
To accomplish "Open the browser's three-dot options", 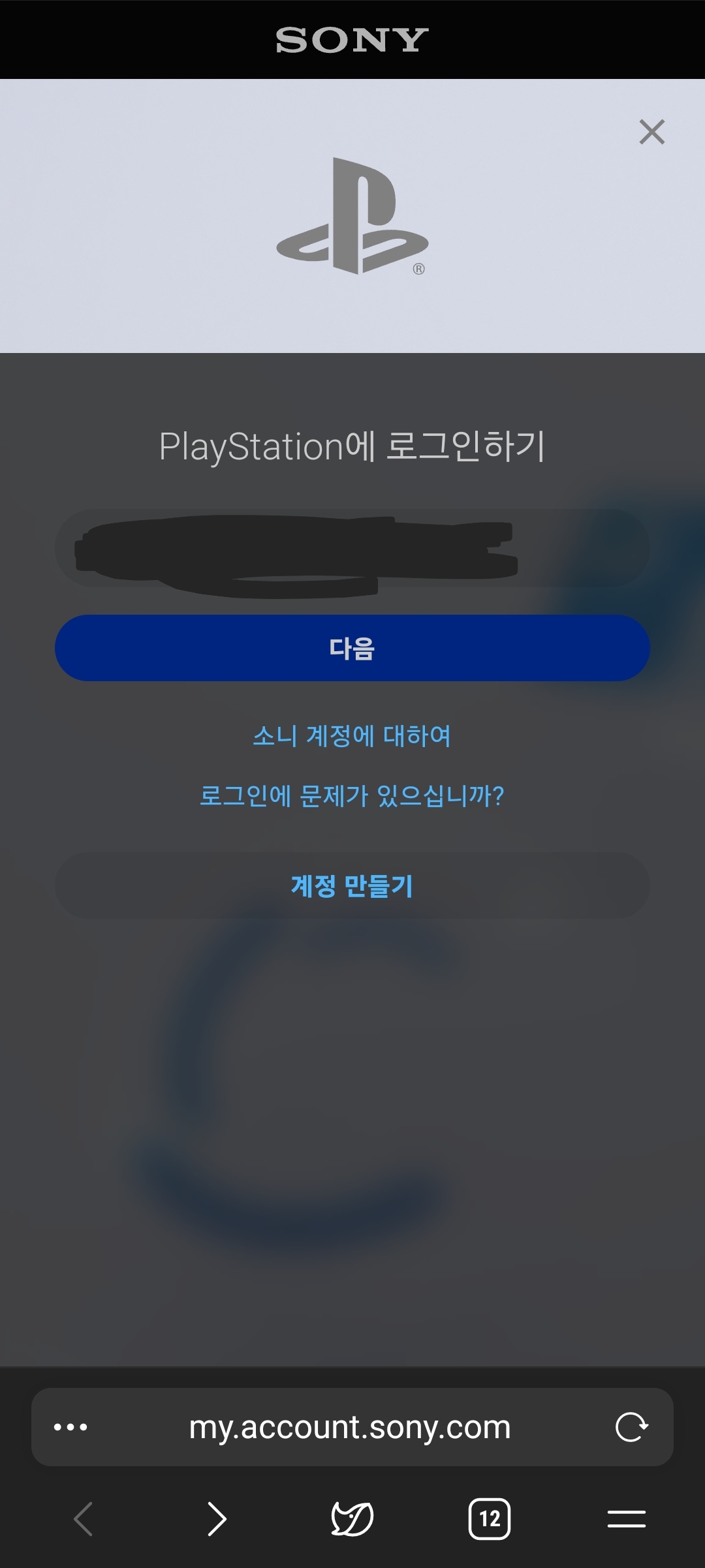I will 70,1427.
